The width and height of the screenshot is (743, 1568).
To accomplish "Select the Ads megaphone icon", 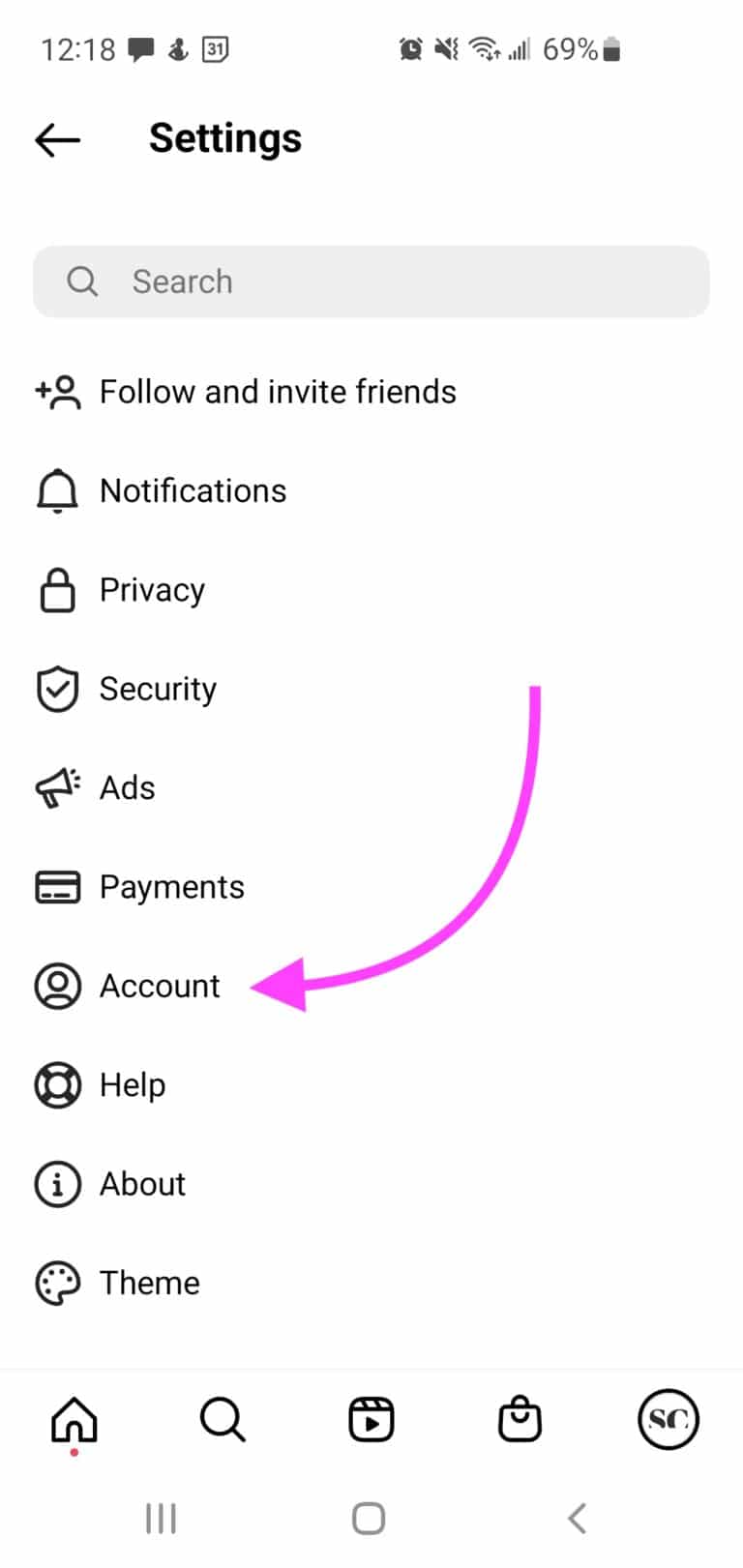I will click(x=58, y=787).
